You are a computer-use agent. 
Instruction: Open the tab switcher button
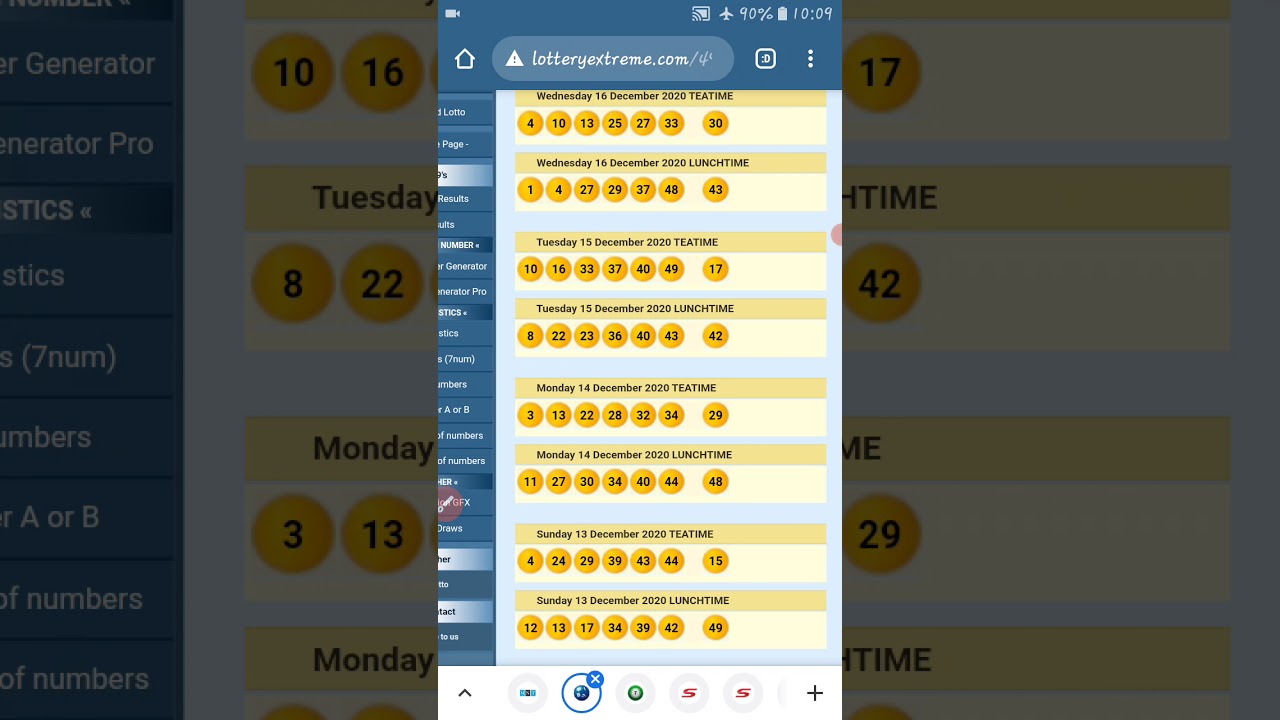point(765,59)
